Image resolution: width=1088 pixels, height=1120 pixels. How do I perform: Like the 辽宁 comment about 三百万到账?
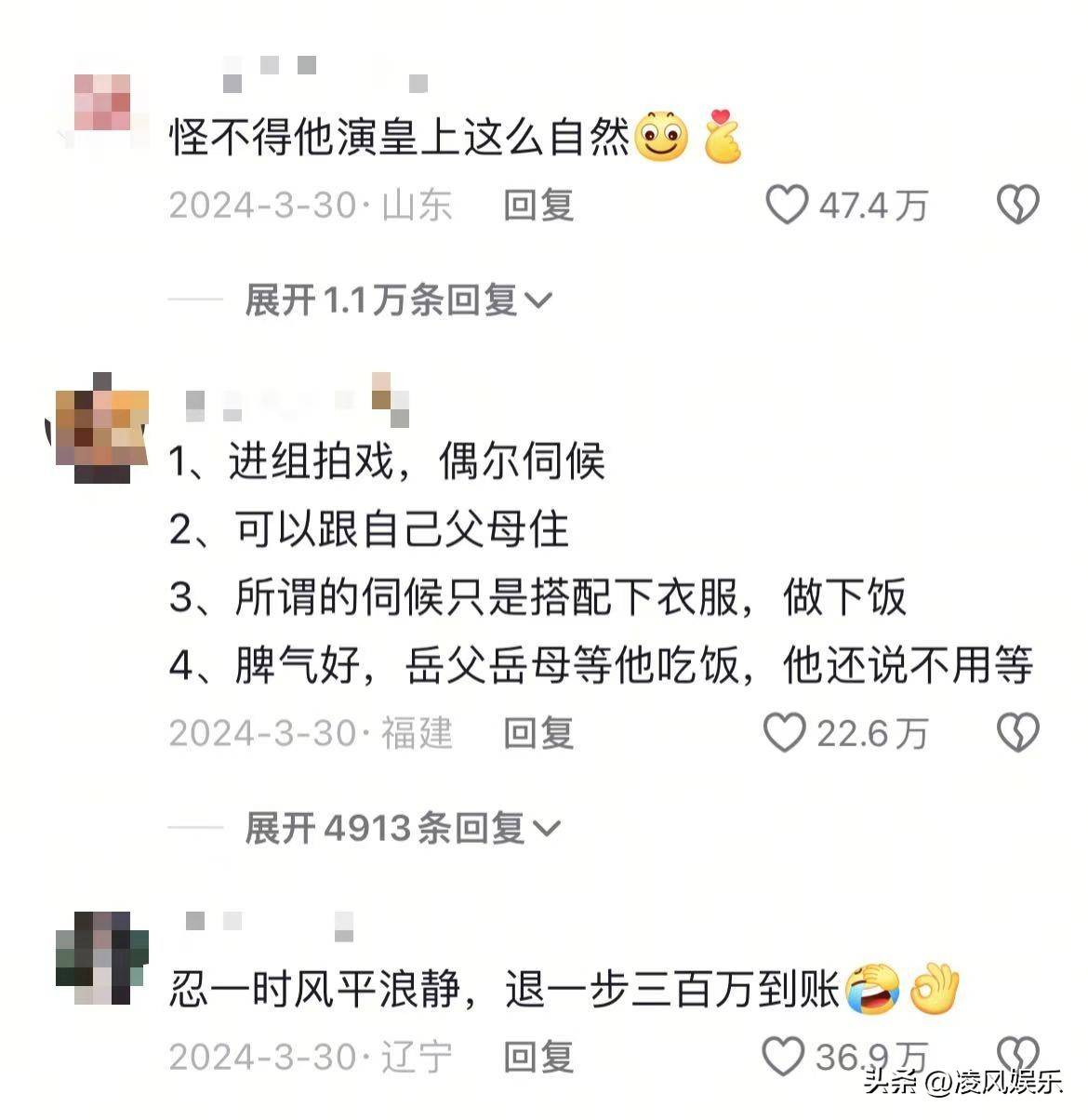pos(783,1057)
